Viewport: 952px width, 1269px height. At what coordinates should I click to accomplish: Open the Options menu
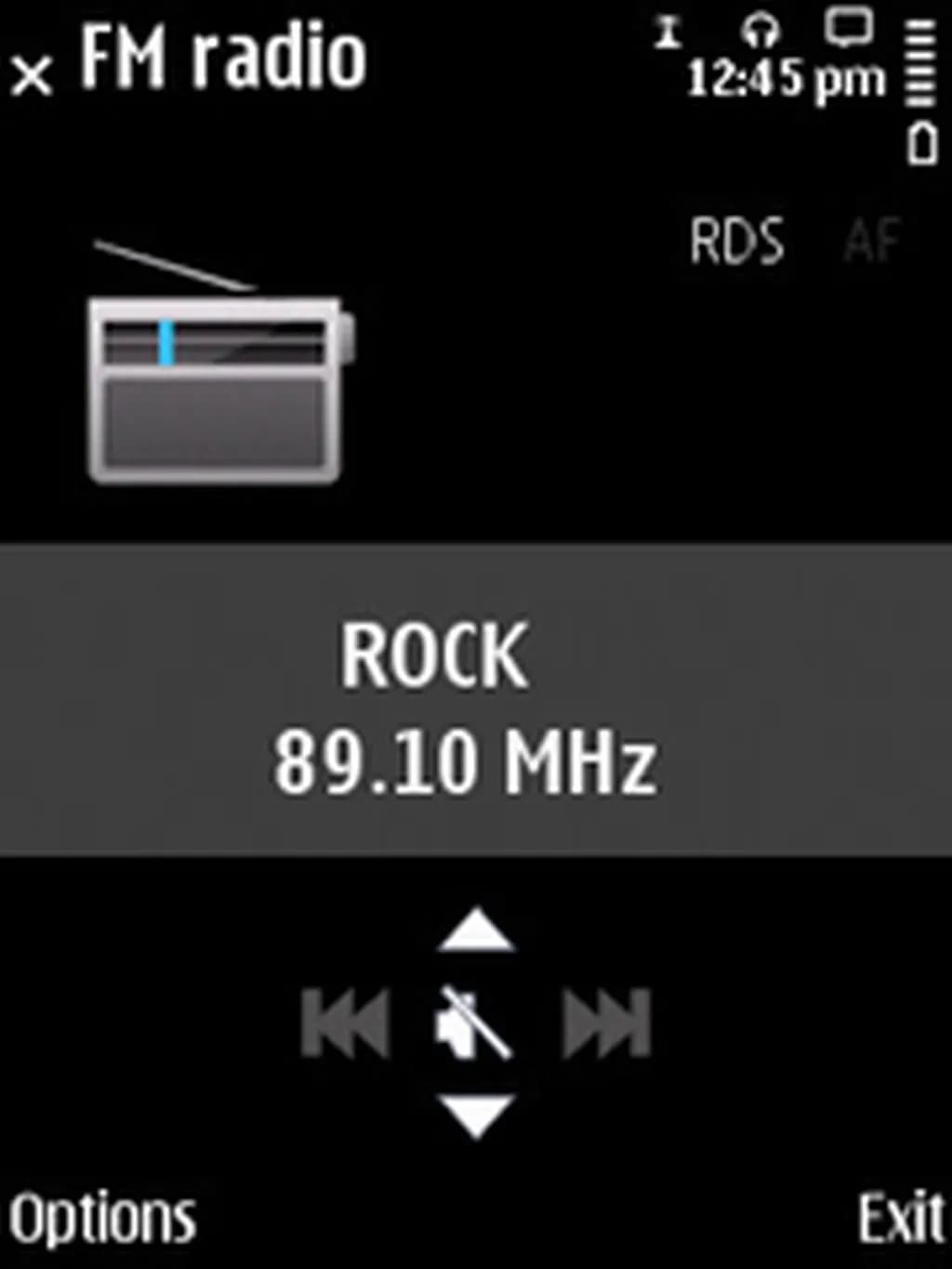pos(102,1218)
